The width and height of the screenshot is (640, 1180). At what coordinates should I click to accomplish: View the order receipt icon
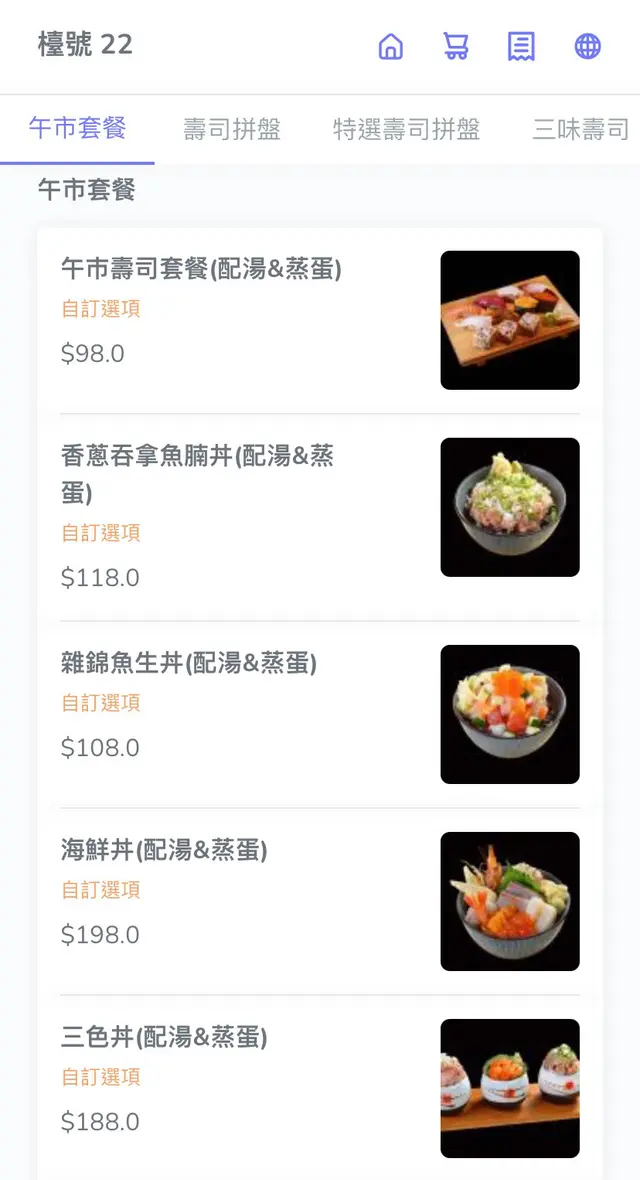(521, 46)
